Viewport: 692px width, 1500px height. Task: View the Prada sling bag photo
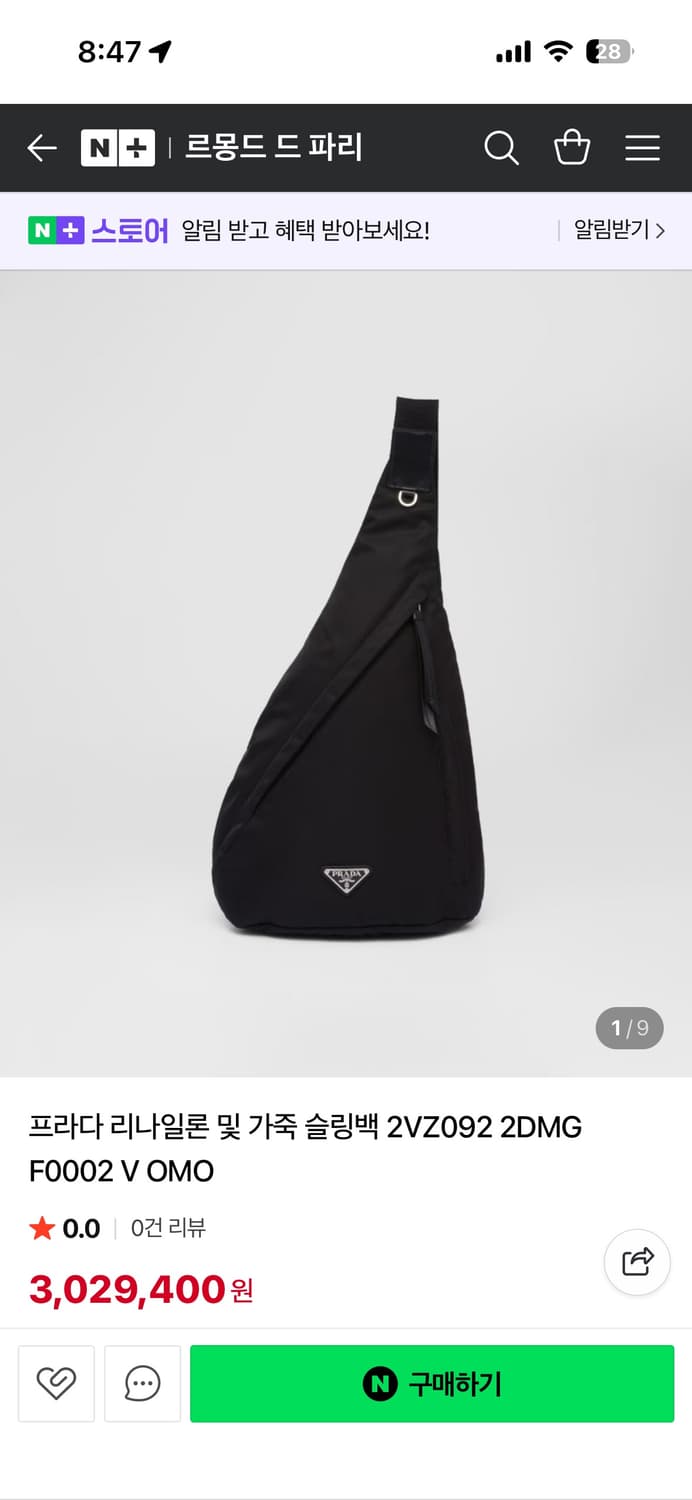(x=346, y=672)
